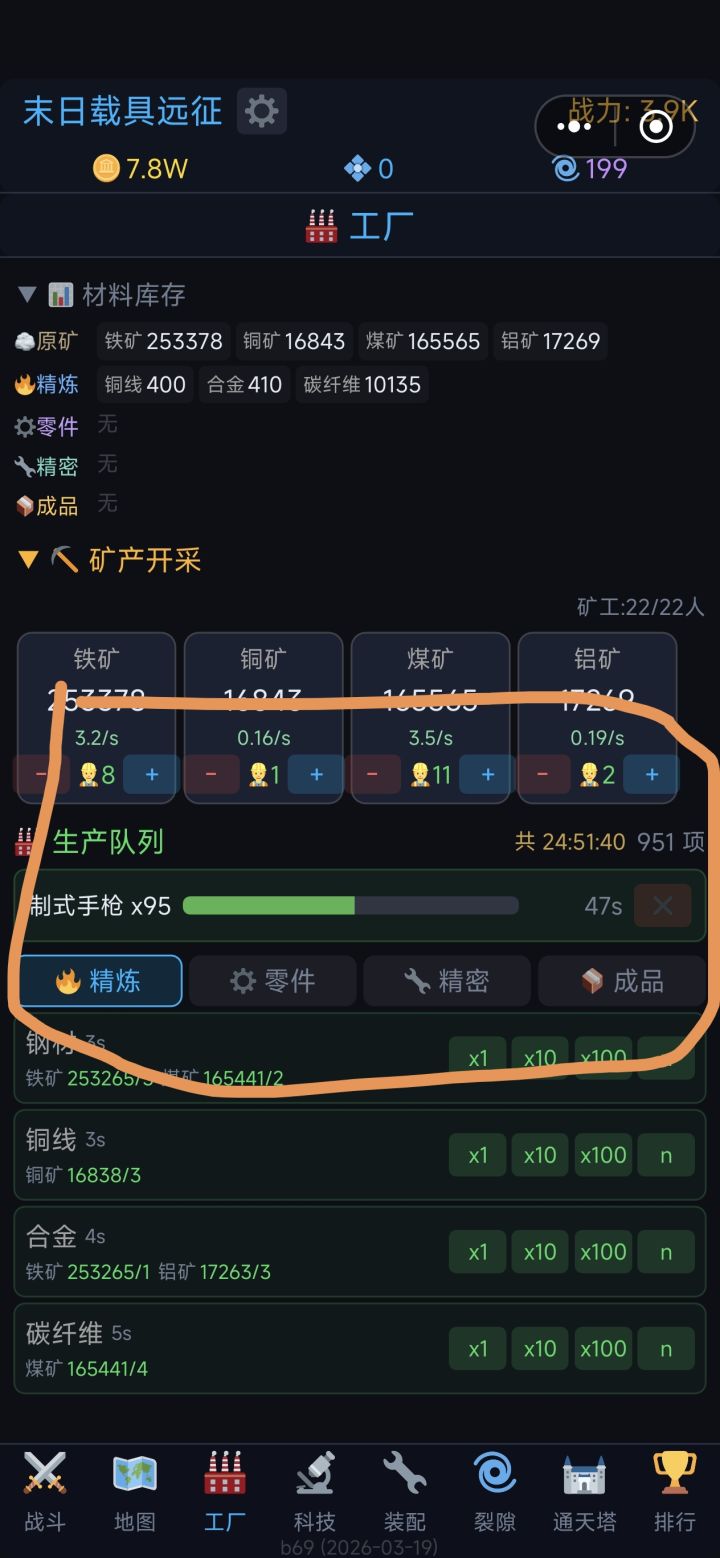Cancel the 制式手枪 x95 production
The width and height of the screenshot is (720, 1558).
(662, 905)
